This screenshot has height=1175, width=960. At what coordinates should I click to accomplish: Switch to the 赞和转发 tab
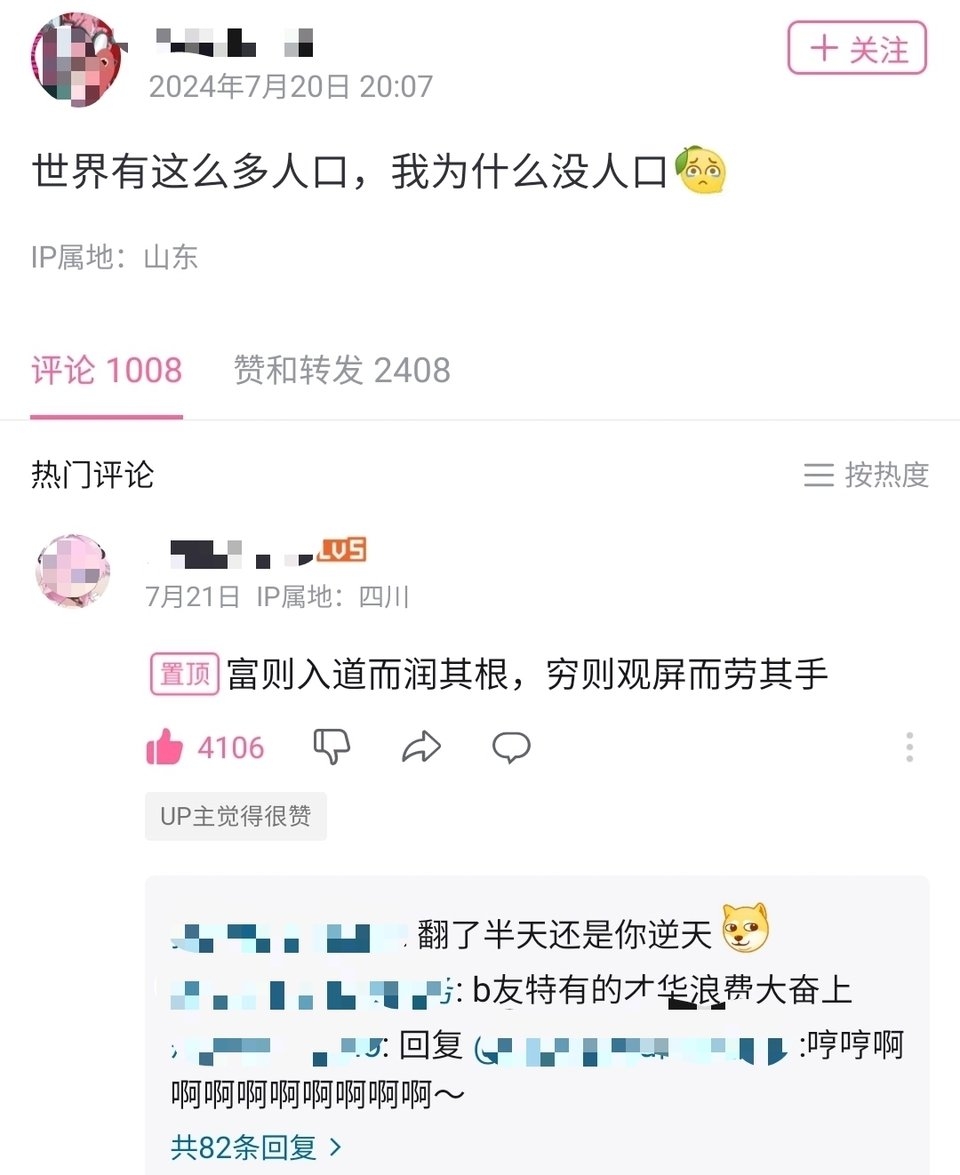[342, 371]
